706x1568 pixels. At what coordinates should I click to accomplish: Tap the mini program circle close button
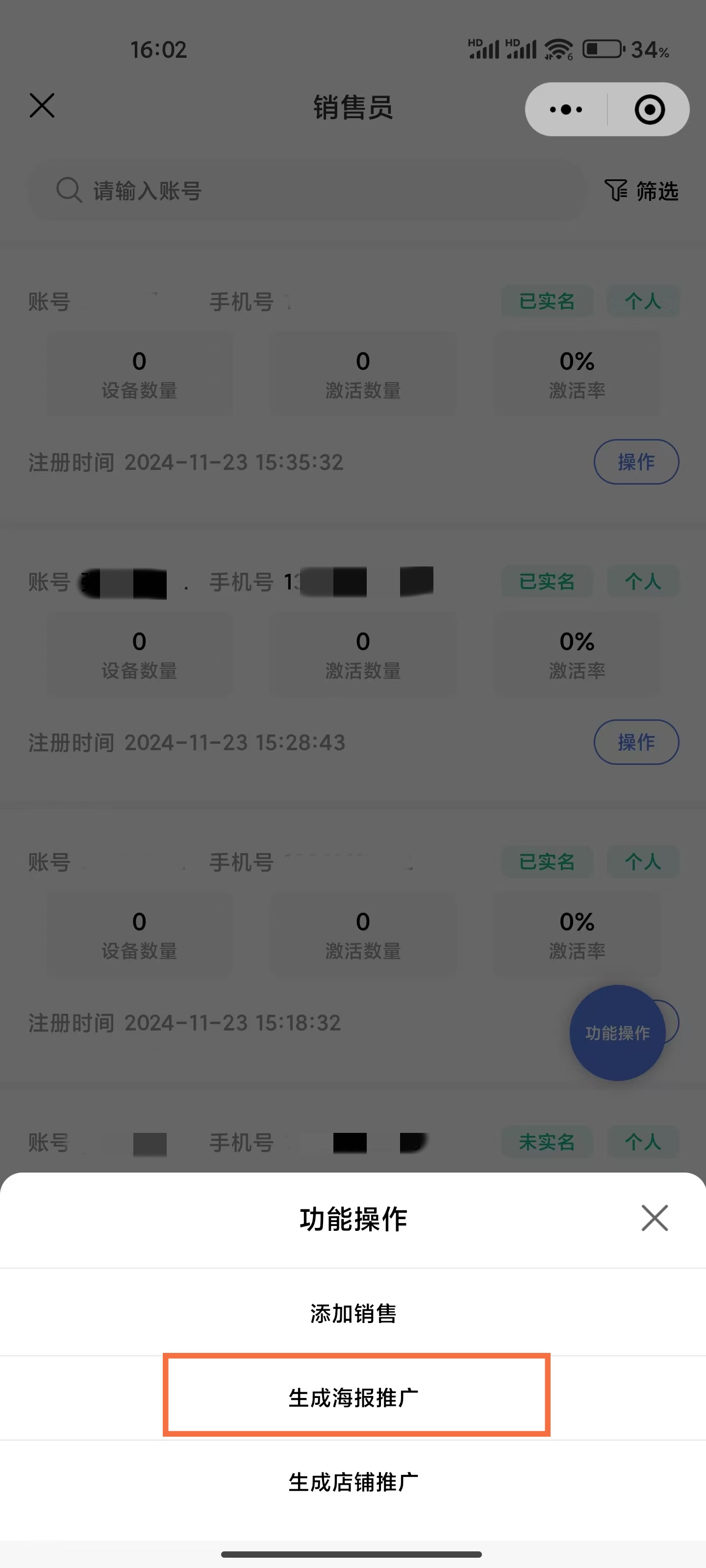pos(649,110)
